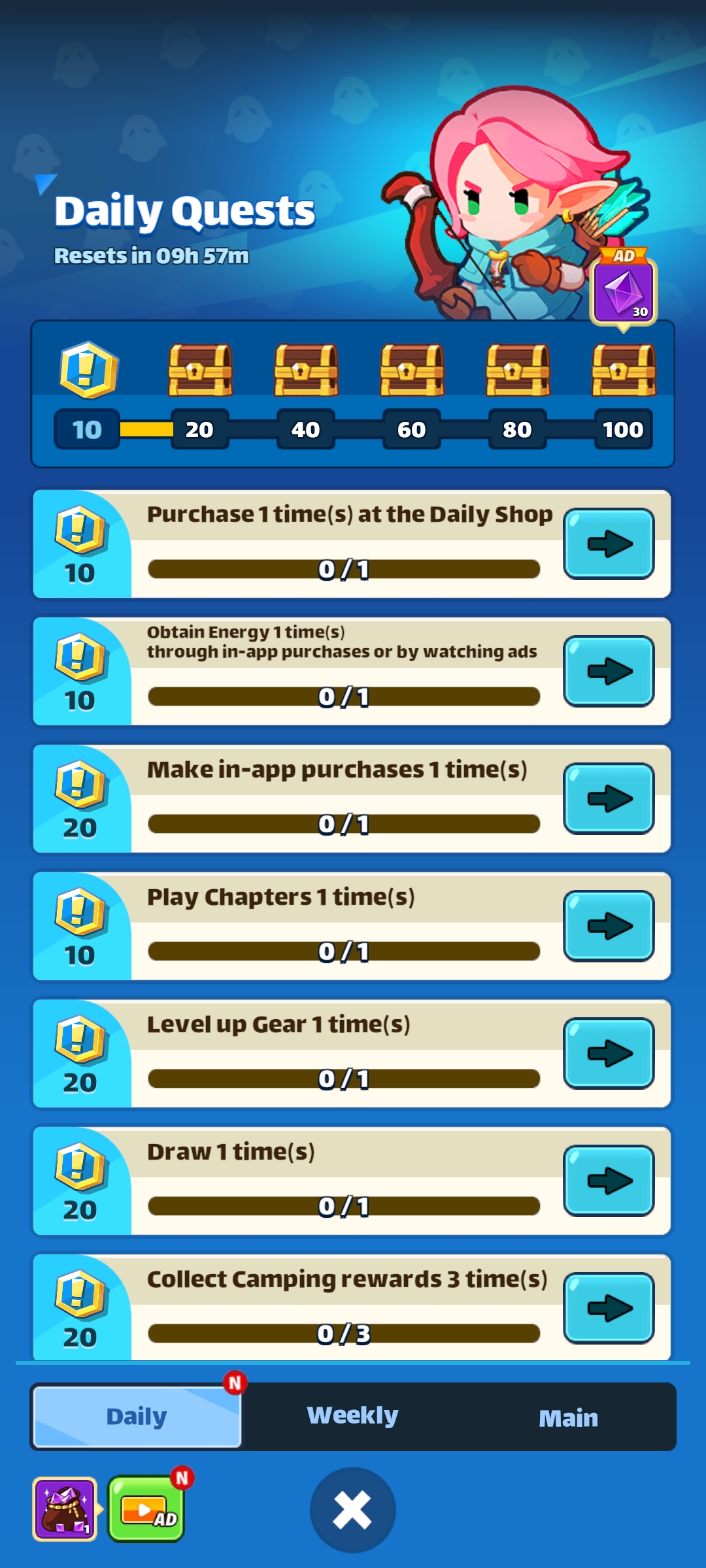Tap the treasure chest at 80 points
Viewport: 706px width, 1568px height.
[518, 370]
